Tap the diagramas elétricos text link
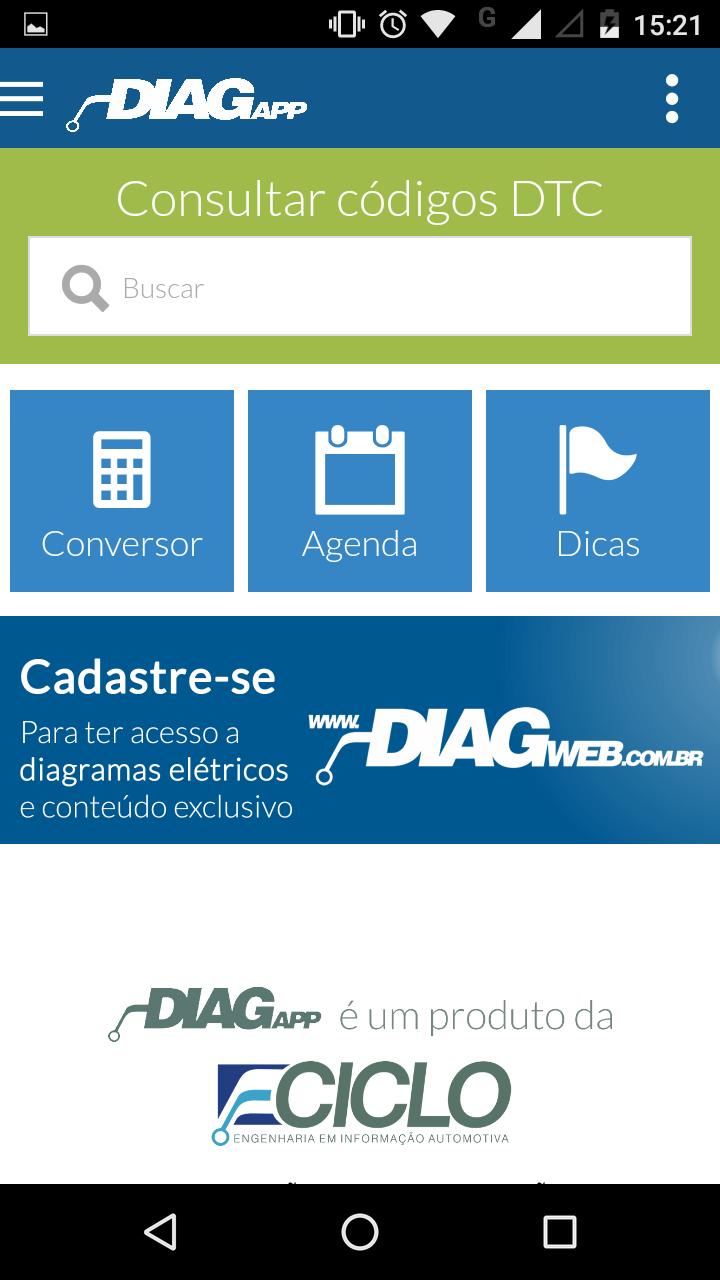Viewport: 720px width, 1280px height. [154, 769]
